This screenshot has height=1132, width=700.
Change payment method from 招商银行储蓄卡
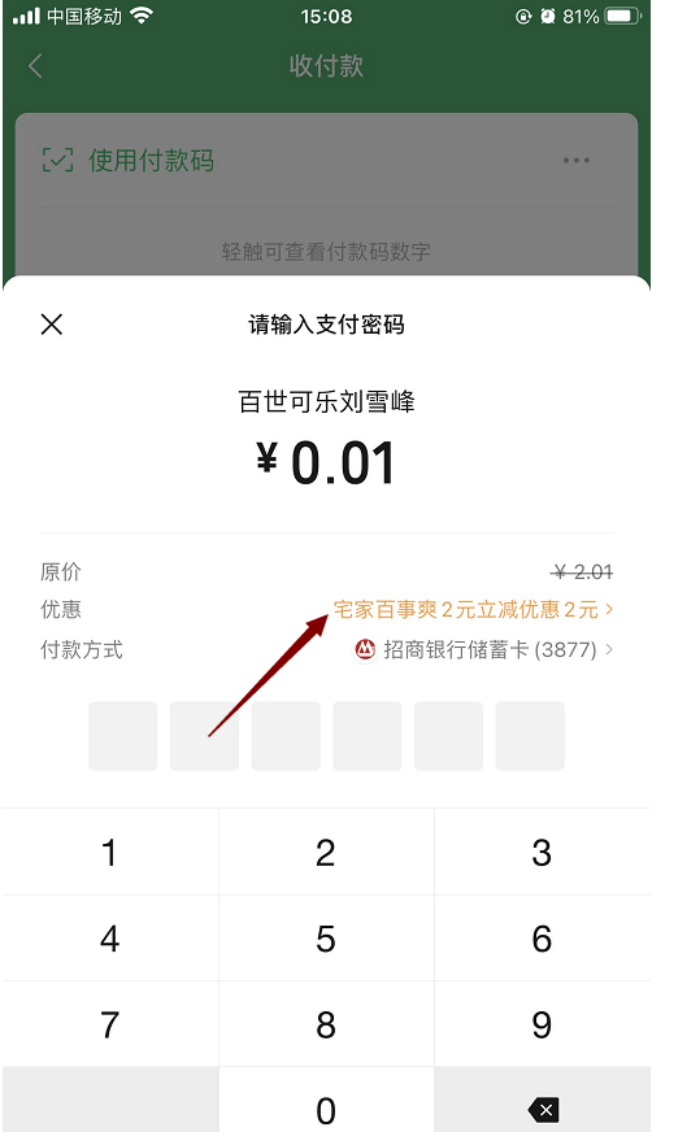tap(484, 650)
